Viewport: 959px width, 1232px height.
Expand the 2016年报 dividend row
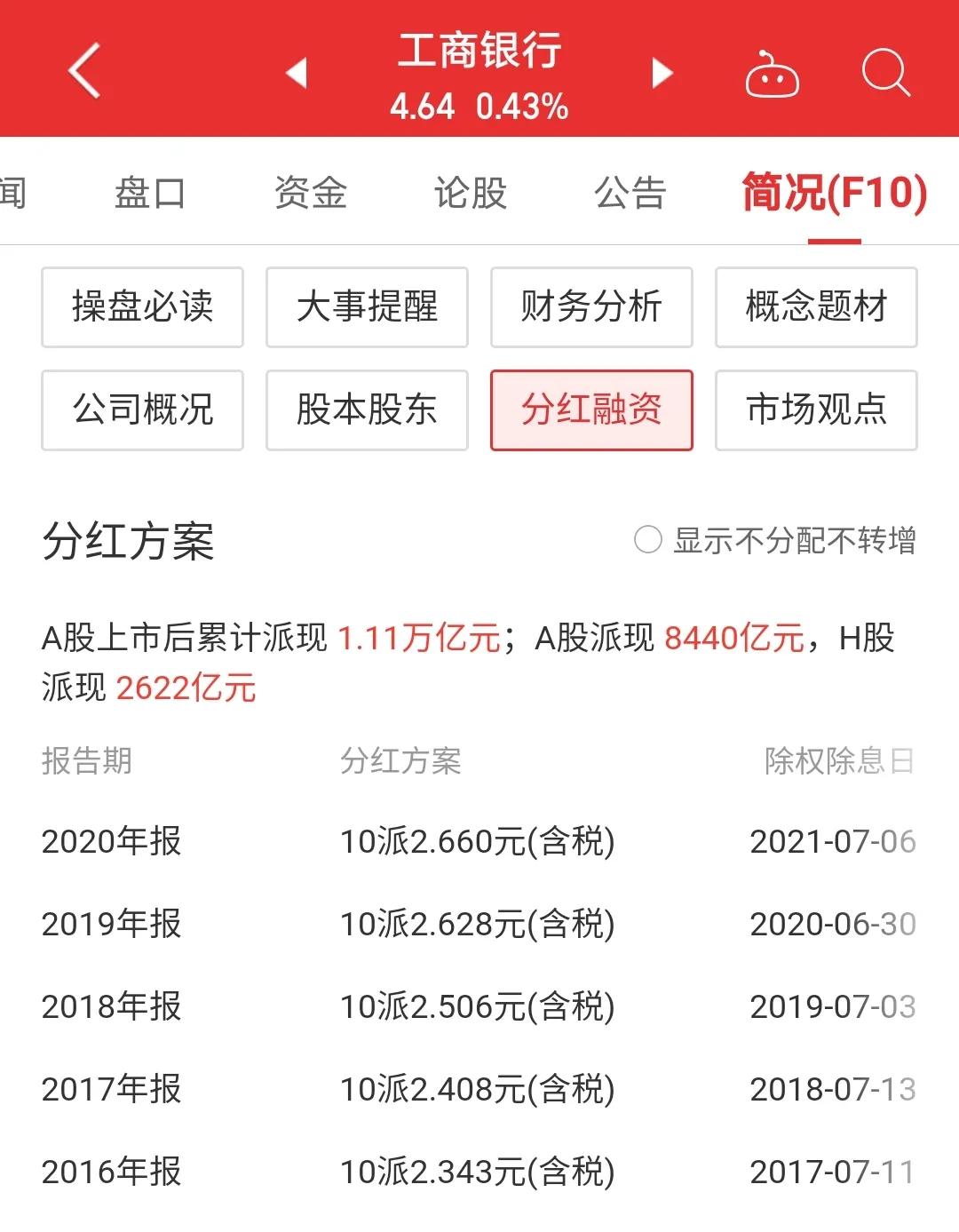pos(479,1169)
